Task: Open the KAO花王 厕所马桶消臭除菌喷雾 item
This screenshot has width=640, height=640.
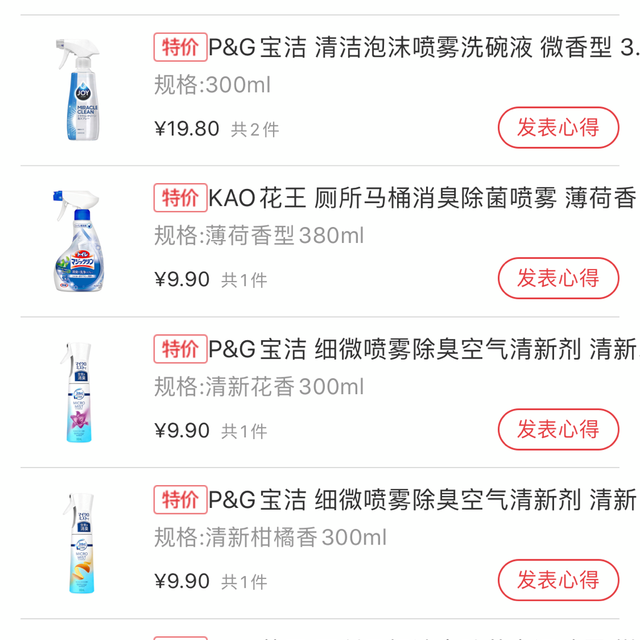Action: [420, 198]
